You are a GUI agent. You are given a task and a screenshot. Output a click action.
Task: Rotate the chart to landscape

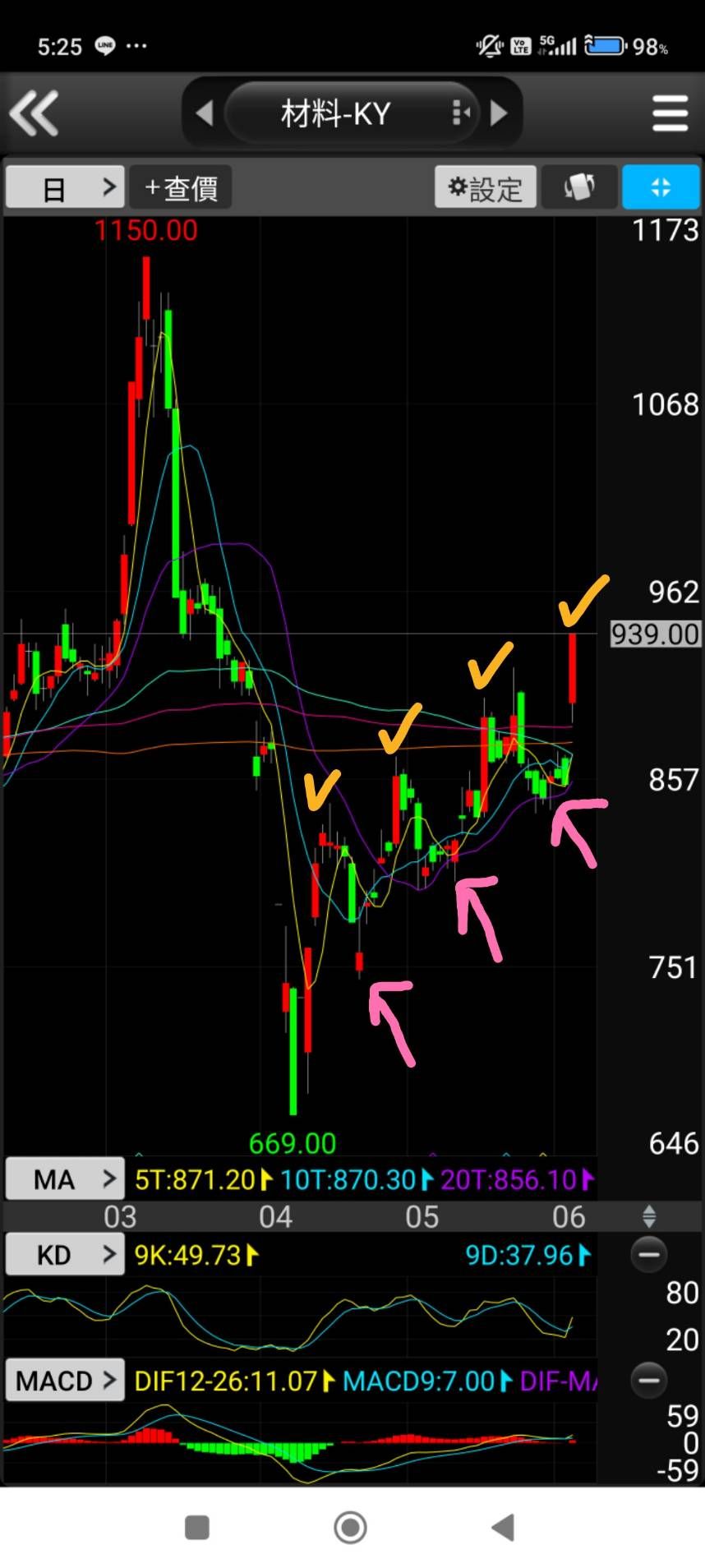[x=579, y=188]
